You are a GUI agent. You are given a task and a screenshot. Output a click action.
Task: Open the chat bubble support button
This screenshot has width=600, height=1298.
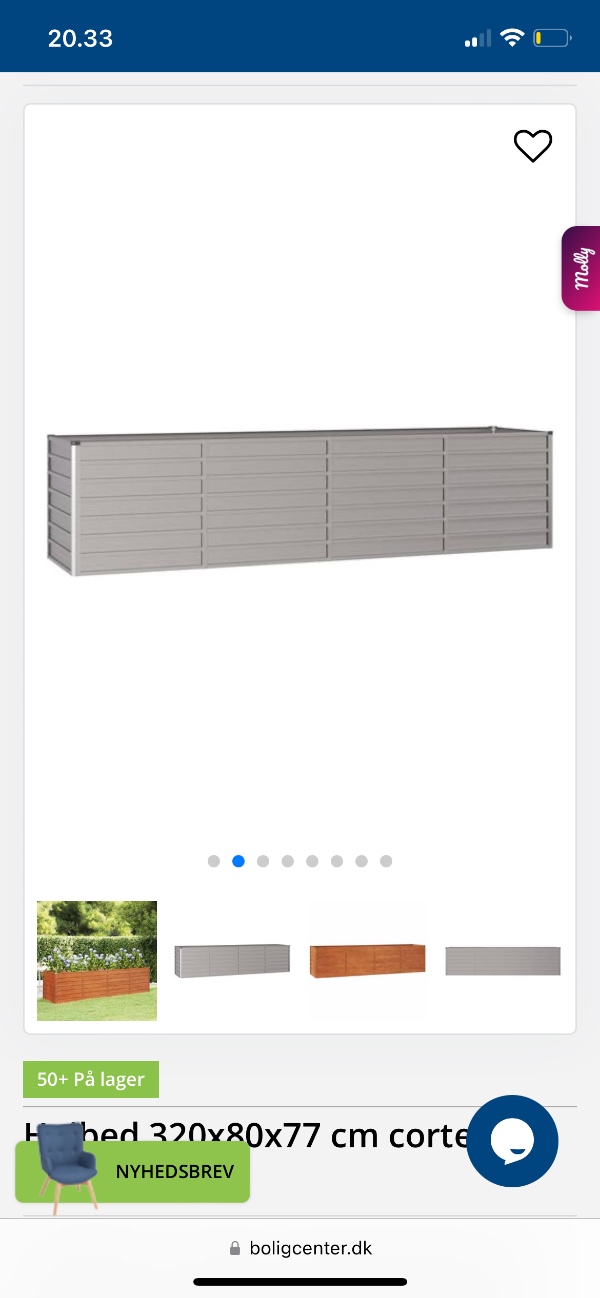click(x=512, y=1141)
